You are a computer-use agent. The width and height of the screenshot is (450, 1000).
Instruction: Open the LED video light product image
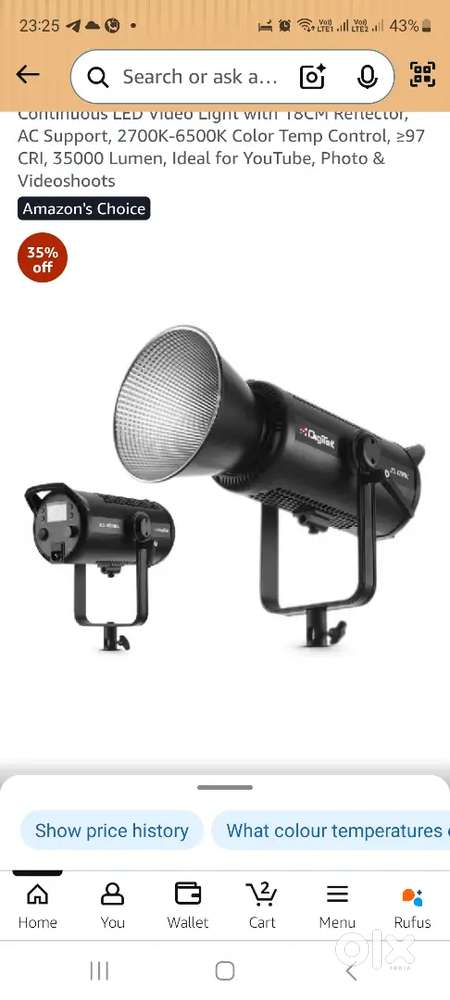pyautogui.click(x=225, y=489)
